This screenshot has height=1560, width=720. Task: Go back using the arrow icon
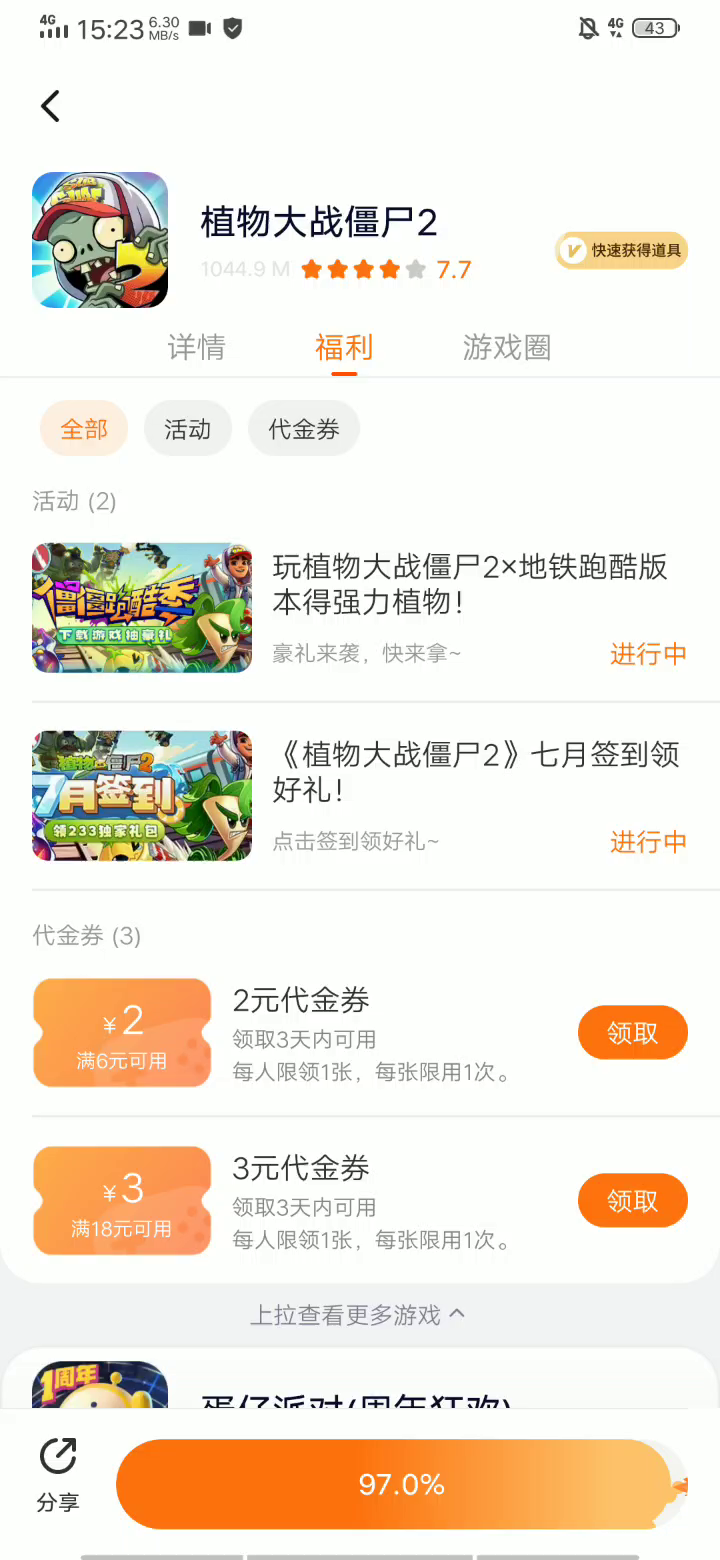51,106
